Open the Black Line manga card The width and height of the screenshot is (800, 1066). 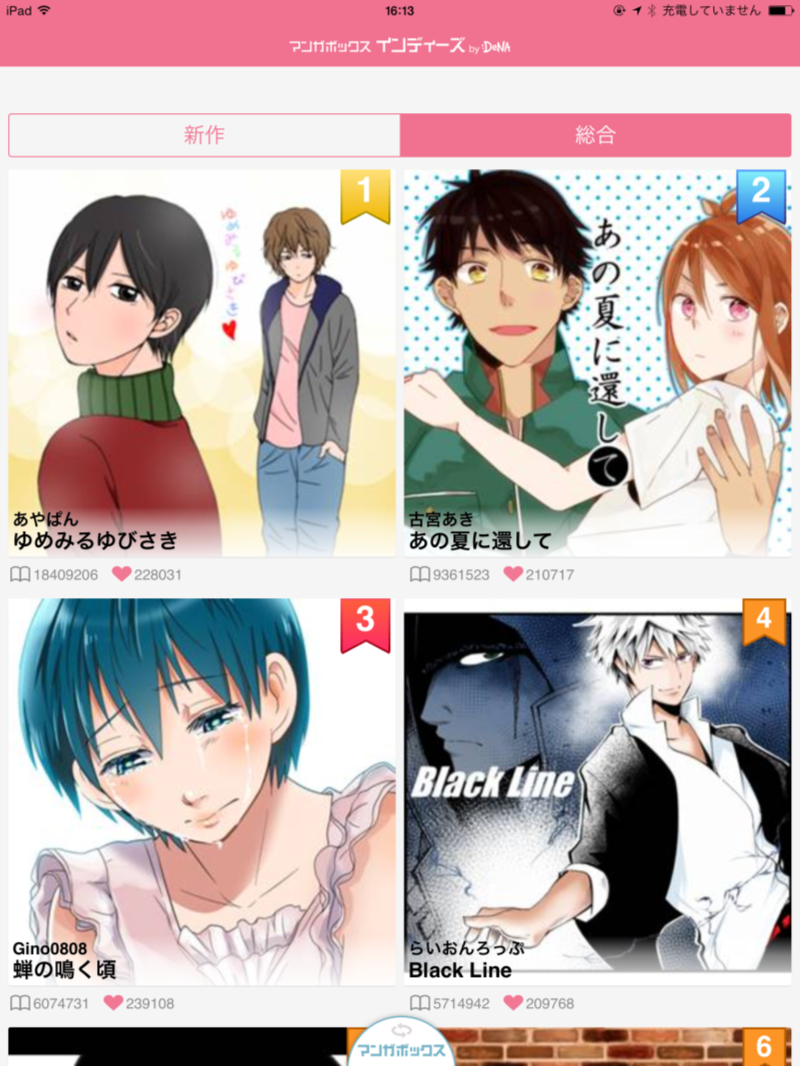click(x=597, y=791)
